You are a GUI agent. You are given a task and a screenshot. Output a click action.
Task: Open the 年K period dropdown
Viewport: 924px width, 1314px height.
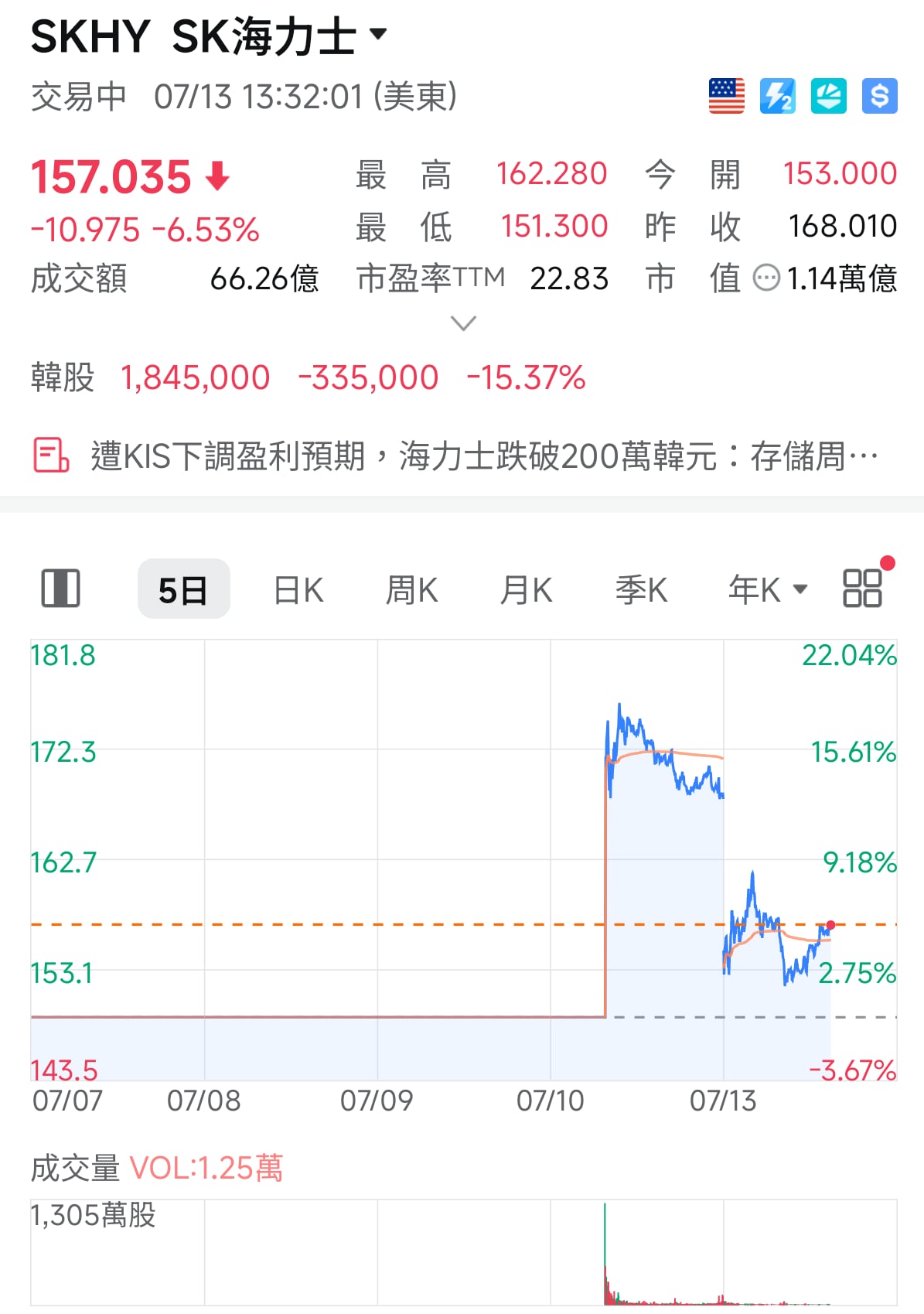(x=768, y=590)
